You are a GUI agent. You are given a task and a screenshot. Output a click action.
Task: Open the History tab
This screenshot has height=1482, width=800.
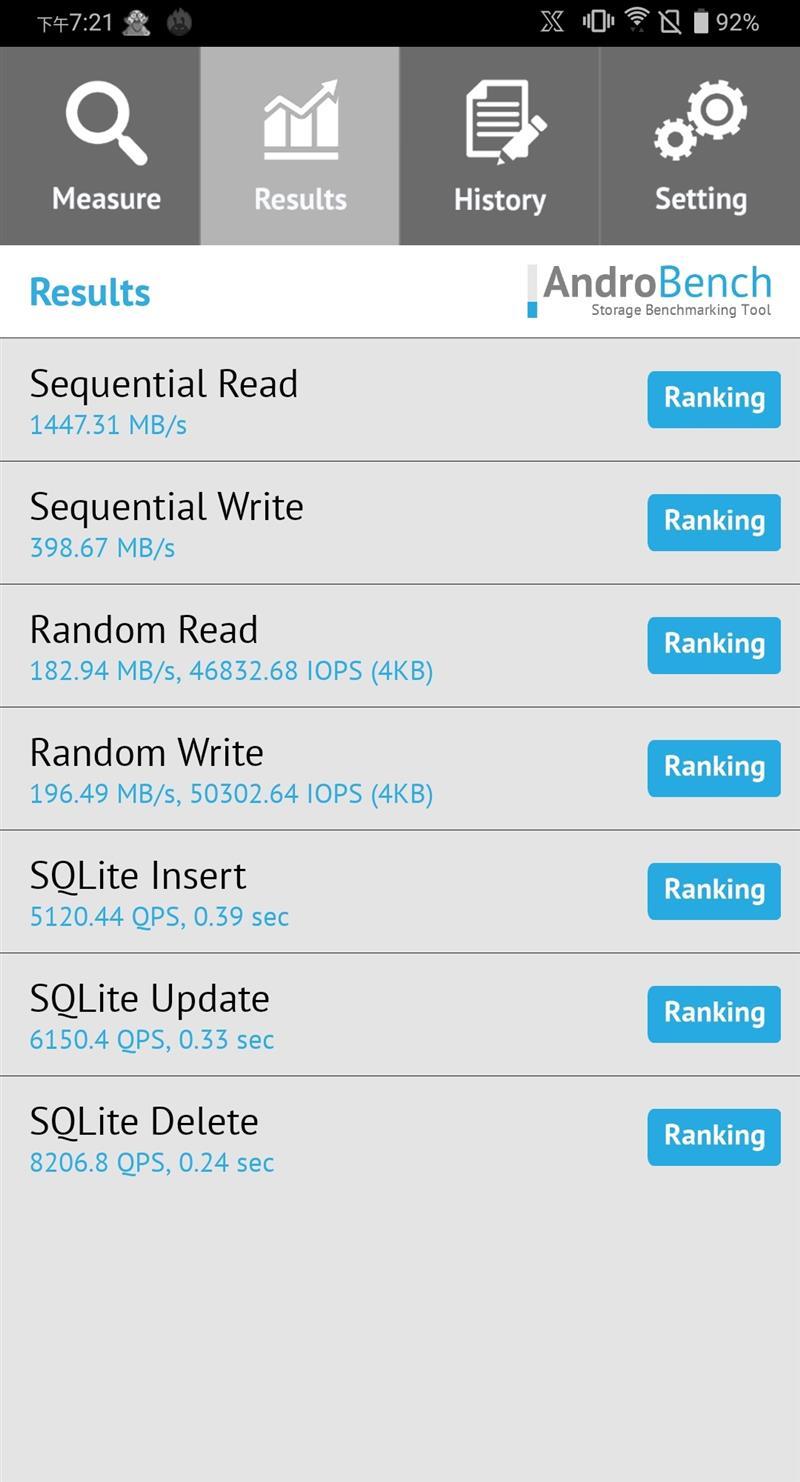(500, 146)
